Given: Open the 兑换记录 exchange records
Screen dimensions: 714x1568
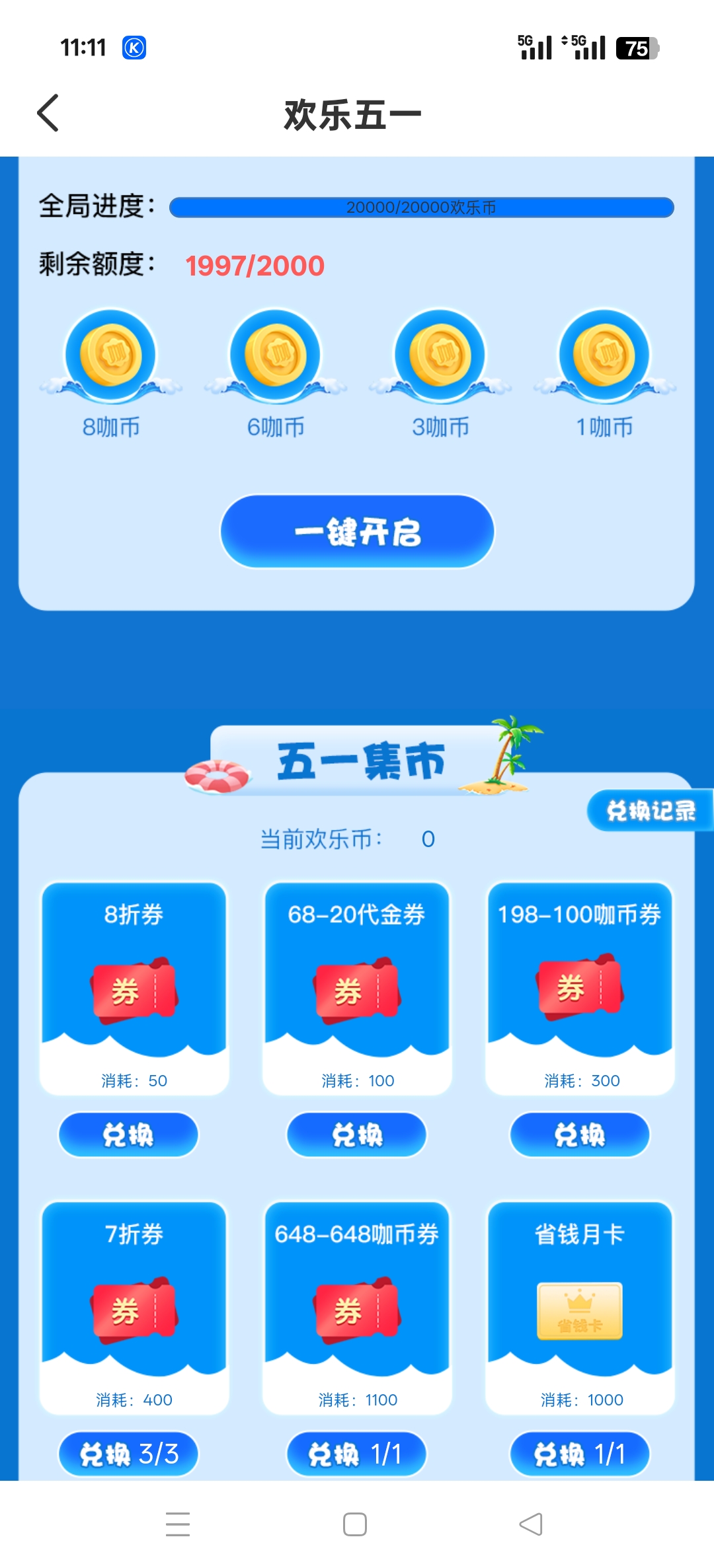Looking at the screenshot, I should pyautogui.click(x=650, y=810).
